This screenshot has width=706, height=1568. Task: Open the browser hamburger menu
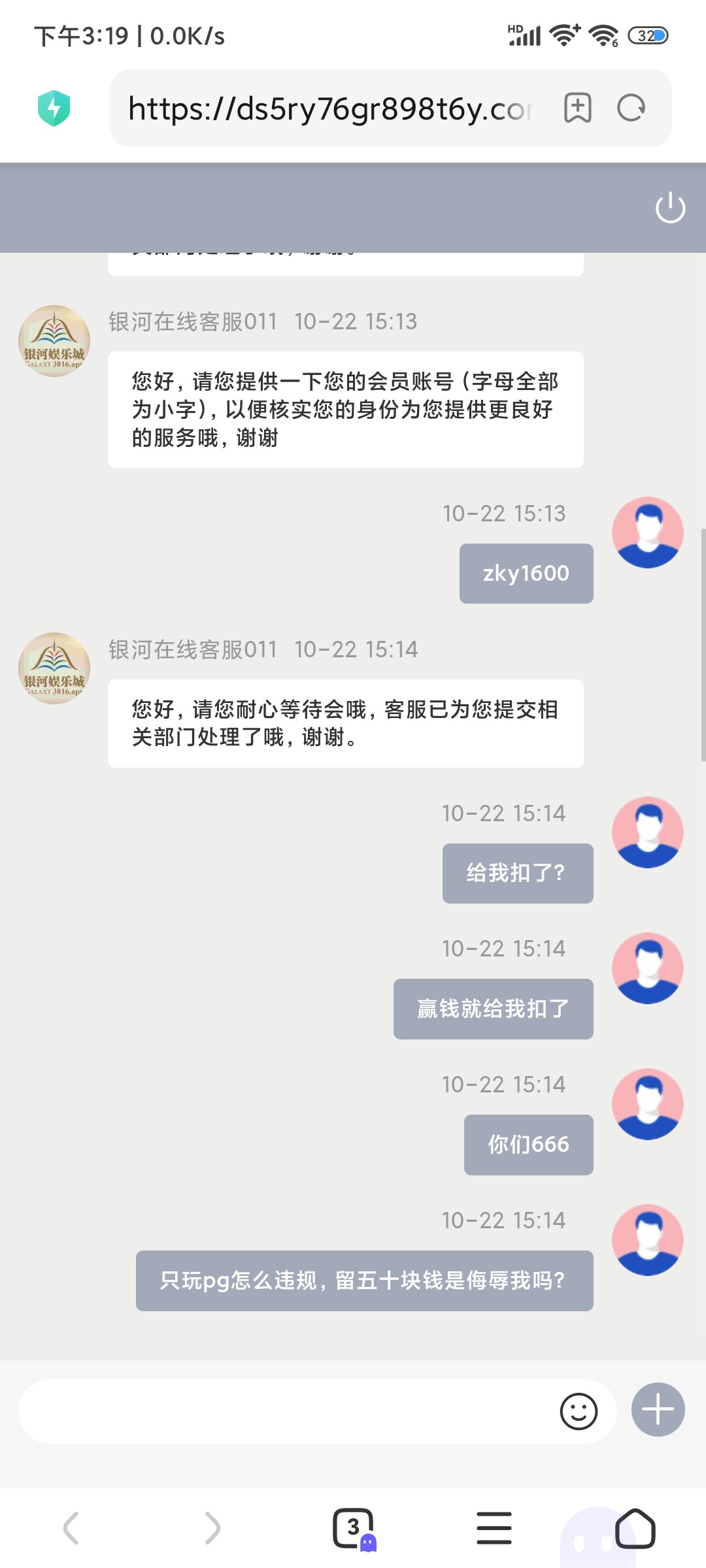click(494, 1527)
